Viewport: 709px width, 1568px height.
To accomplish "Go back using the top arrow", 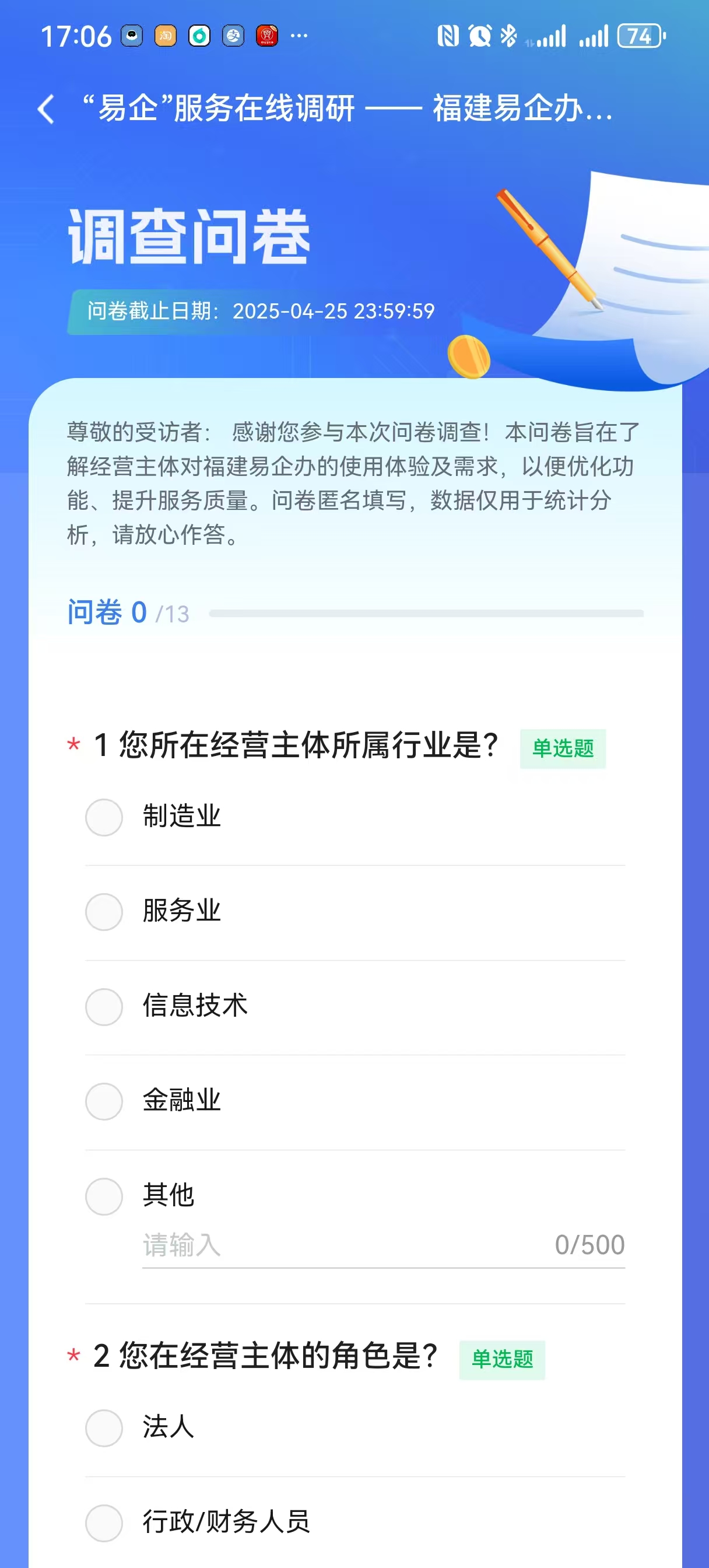I will click(x=46, y=110).
